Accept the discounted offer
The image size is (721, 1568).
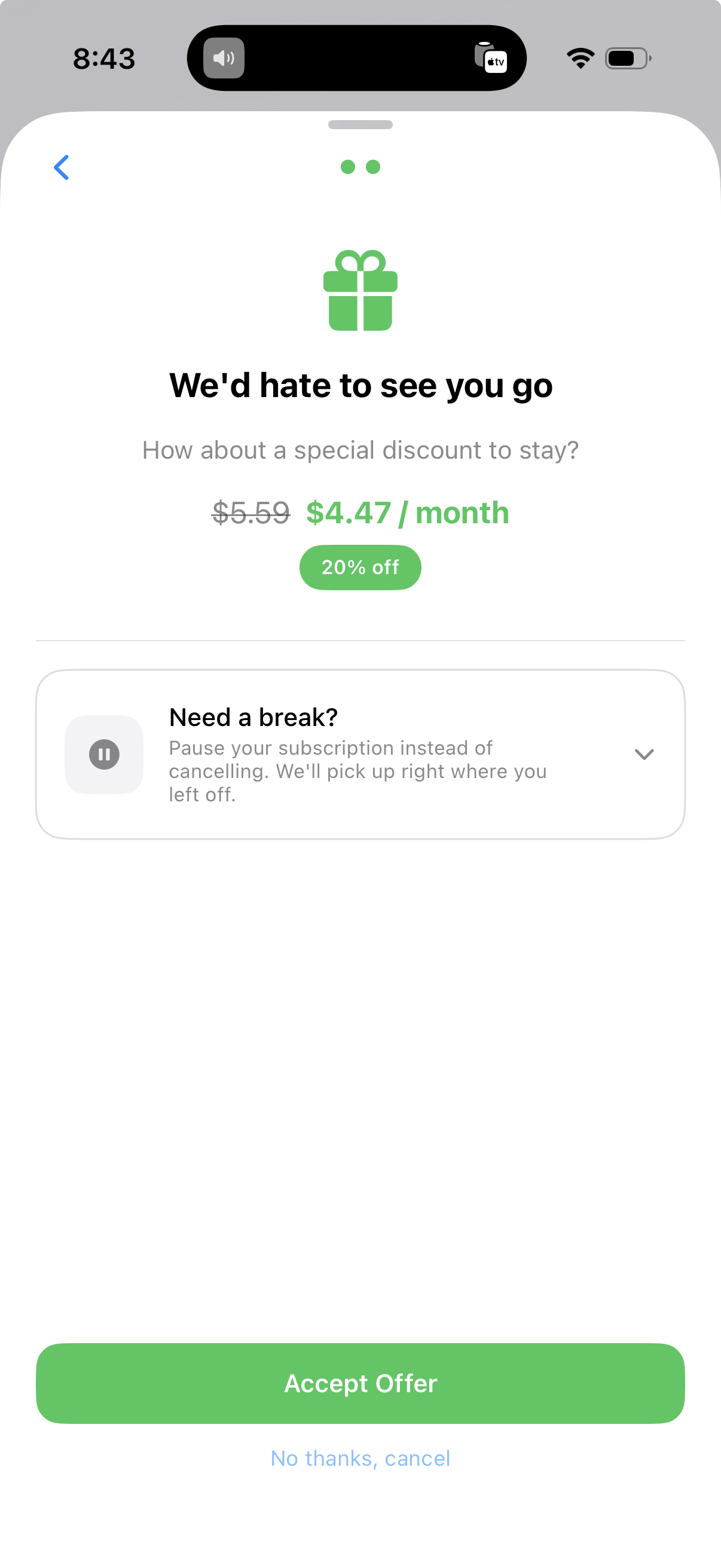(x=360, y=1383)
